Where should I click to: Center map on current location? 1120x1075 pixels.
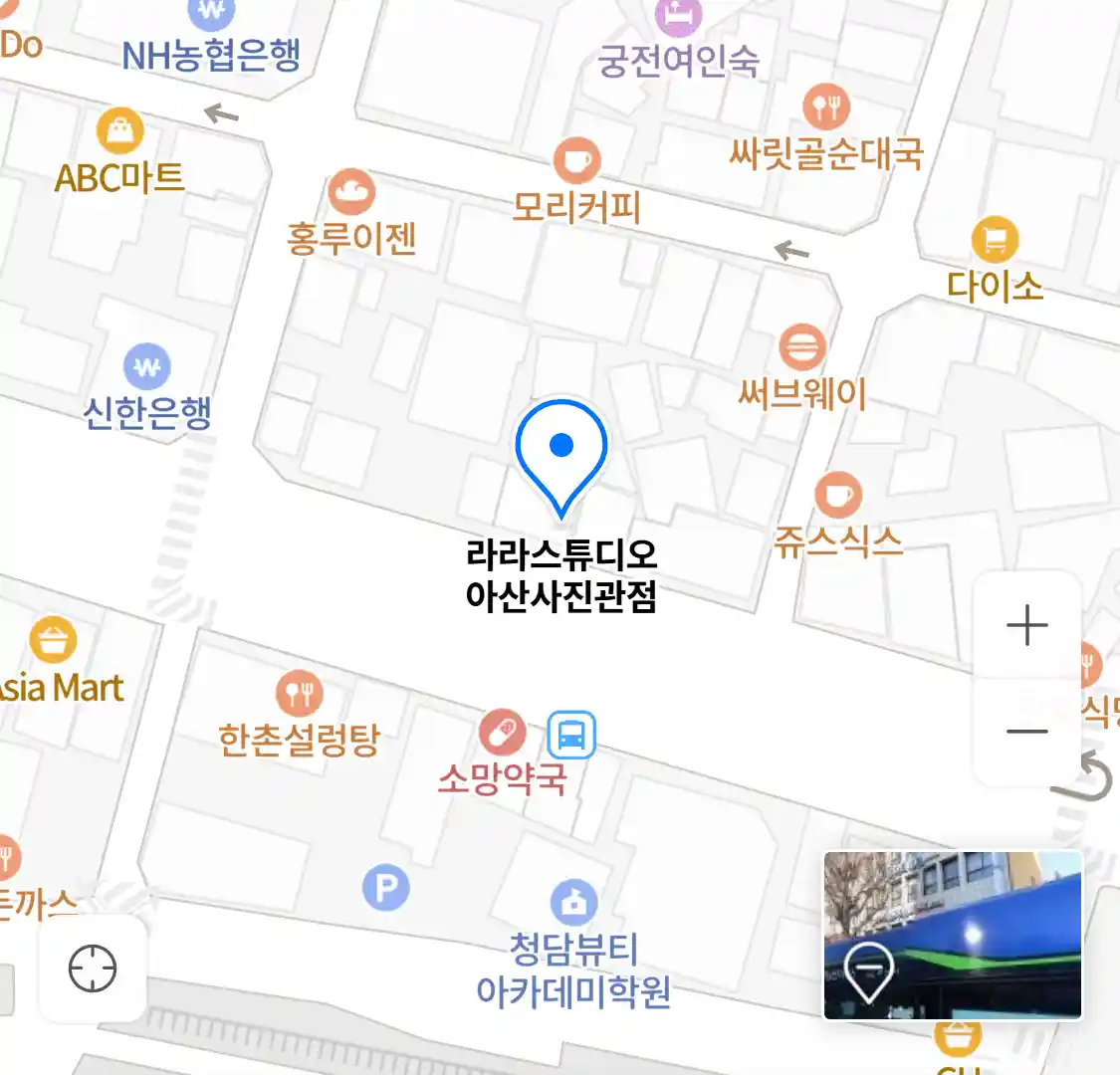93,968
